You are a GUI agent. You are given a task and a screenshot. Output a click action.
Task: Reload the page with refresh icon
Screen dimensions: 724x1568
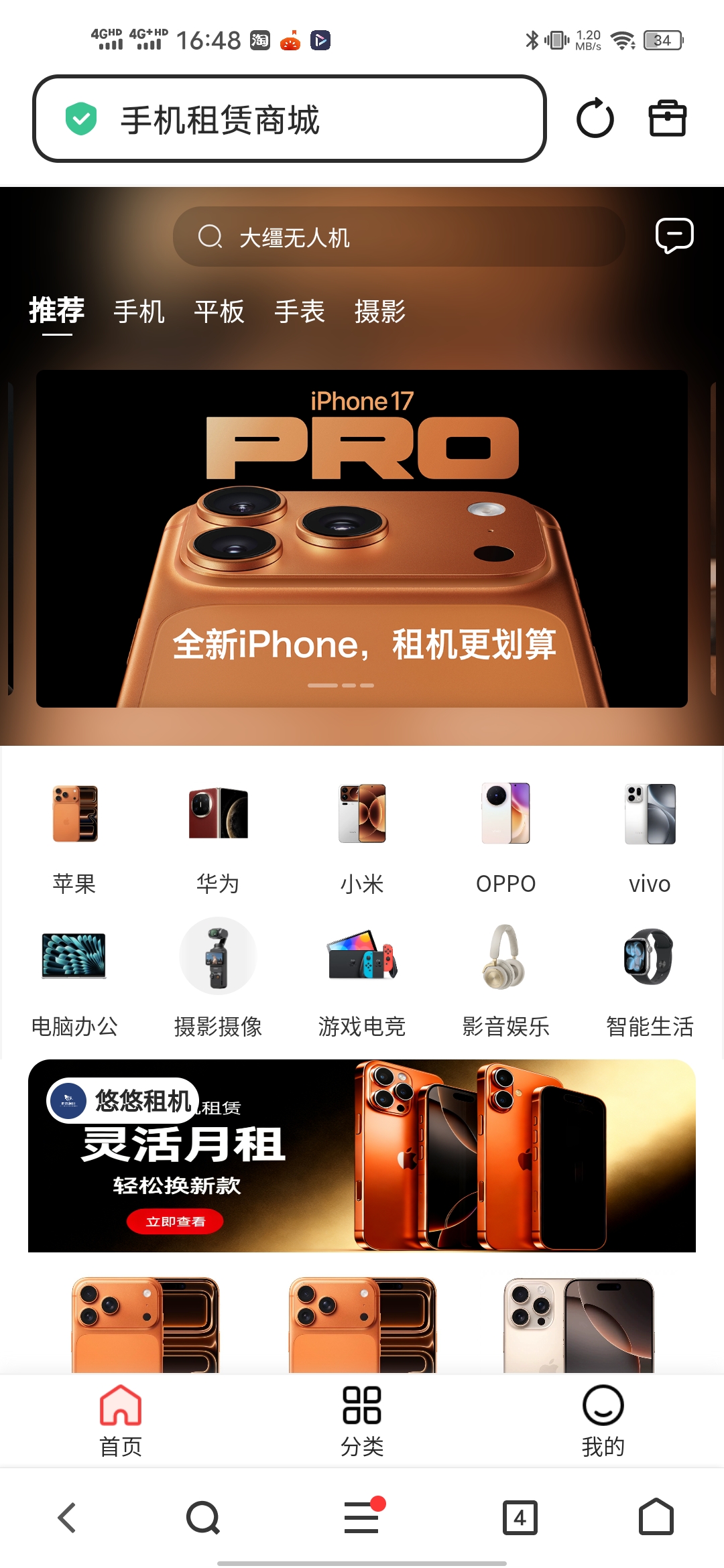pyautogui.click(x=595, y=119)
